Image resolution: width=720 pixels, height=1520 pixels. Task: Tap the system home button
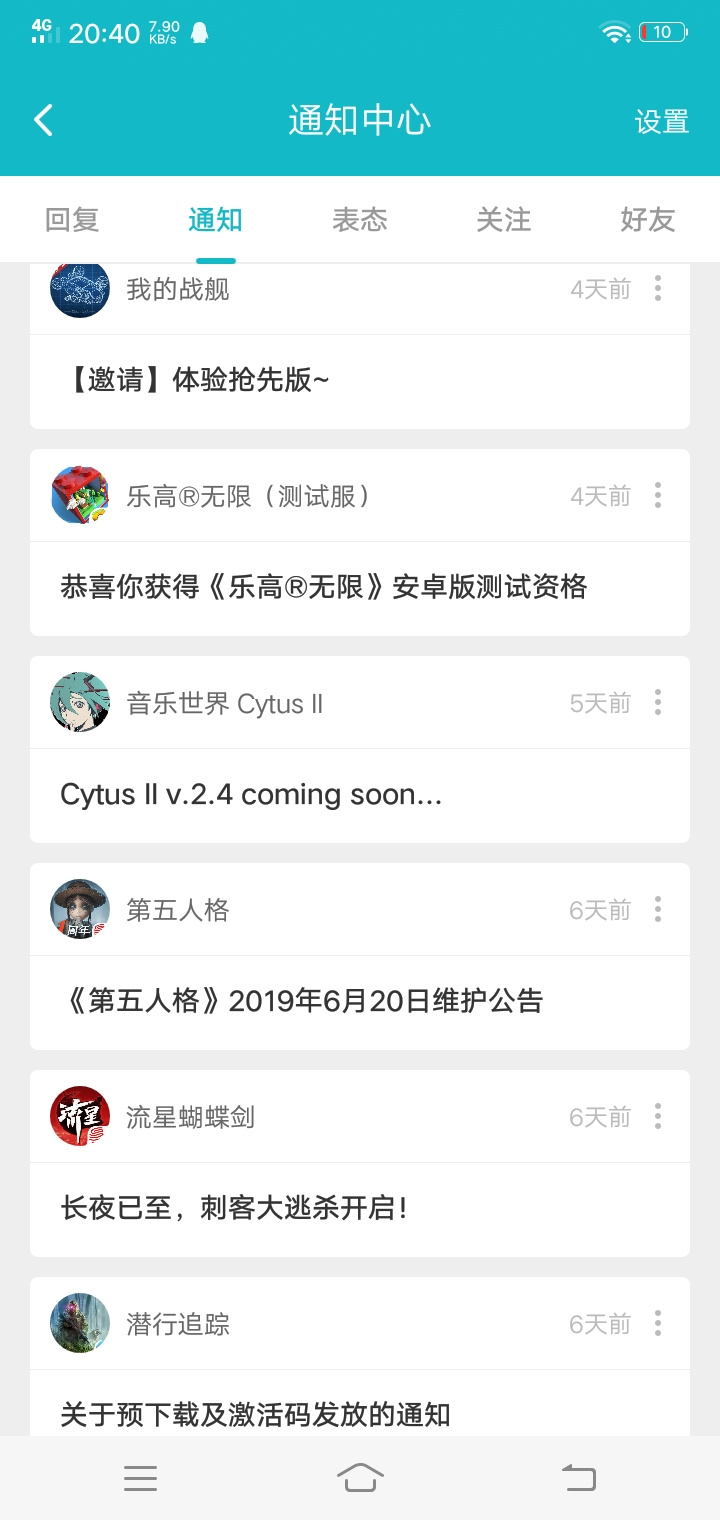click(360, 1478)
